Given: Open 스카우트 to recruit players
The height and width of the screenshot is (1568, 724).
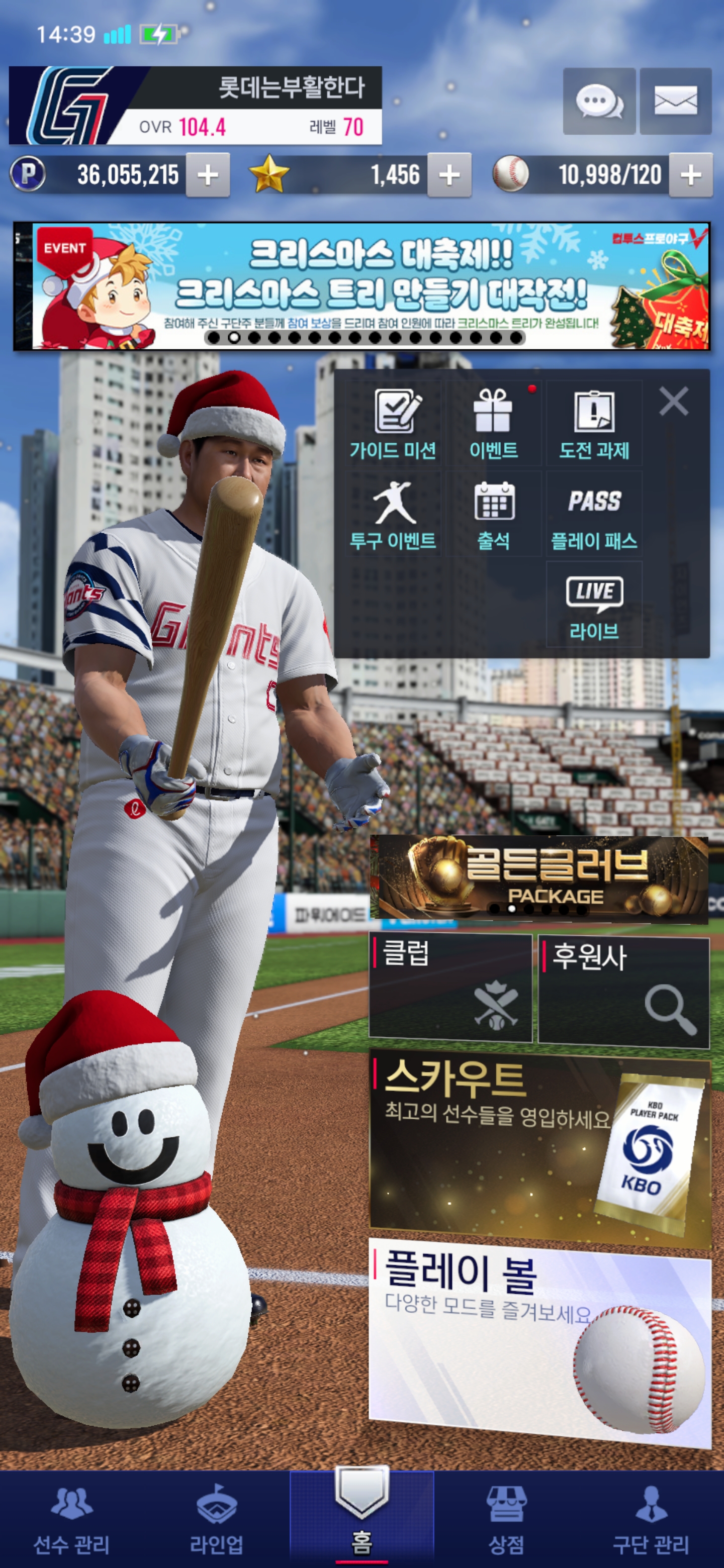Looking at the screenshot, I should (x=539, y=1147).
